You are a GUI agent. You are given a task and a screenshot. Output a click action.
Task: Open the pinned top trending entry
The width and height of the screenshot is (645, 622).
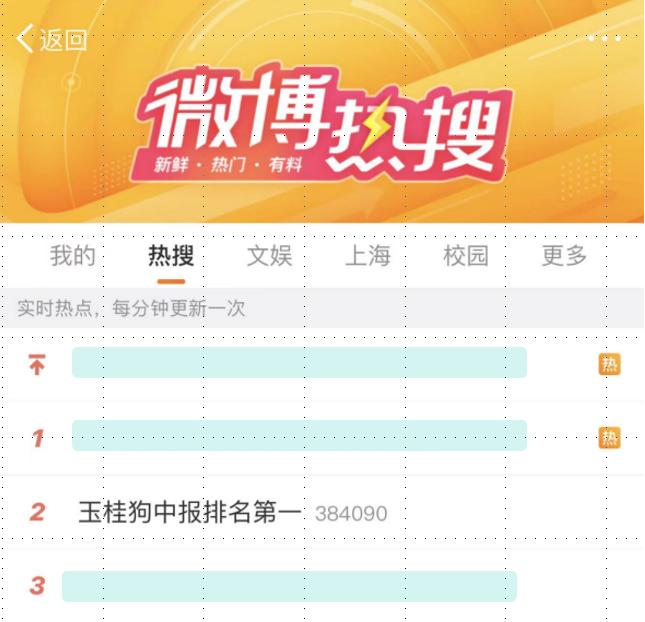tap(299, 363)
